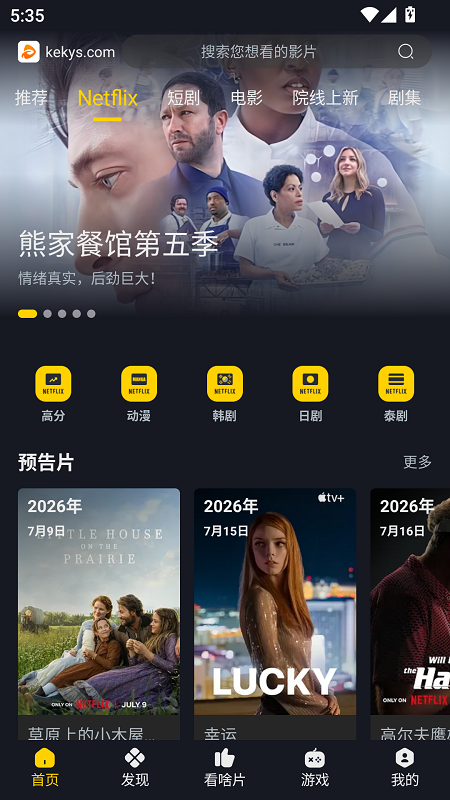
Task: Switch to the 推荐 tab
Action: point(31,97)
